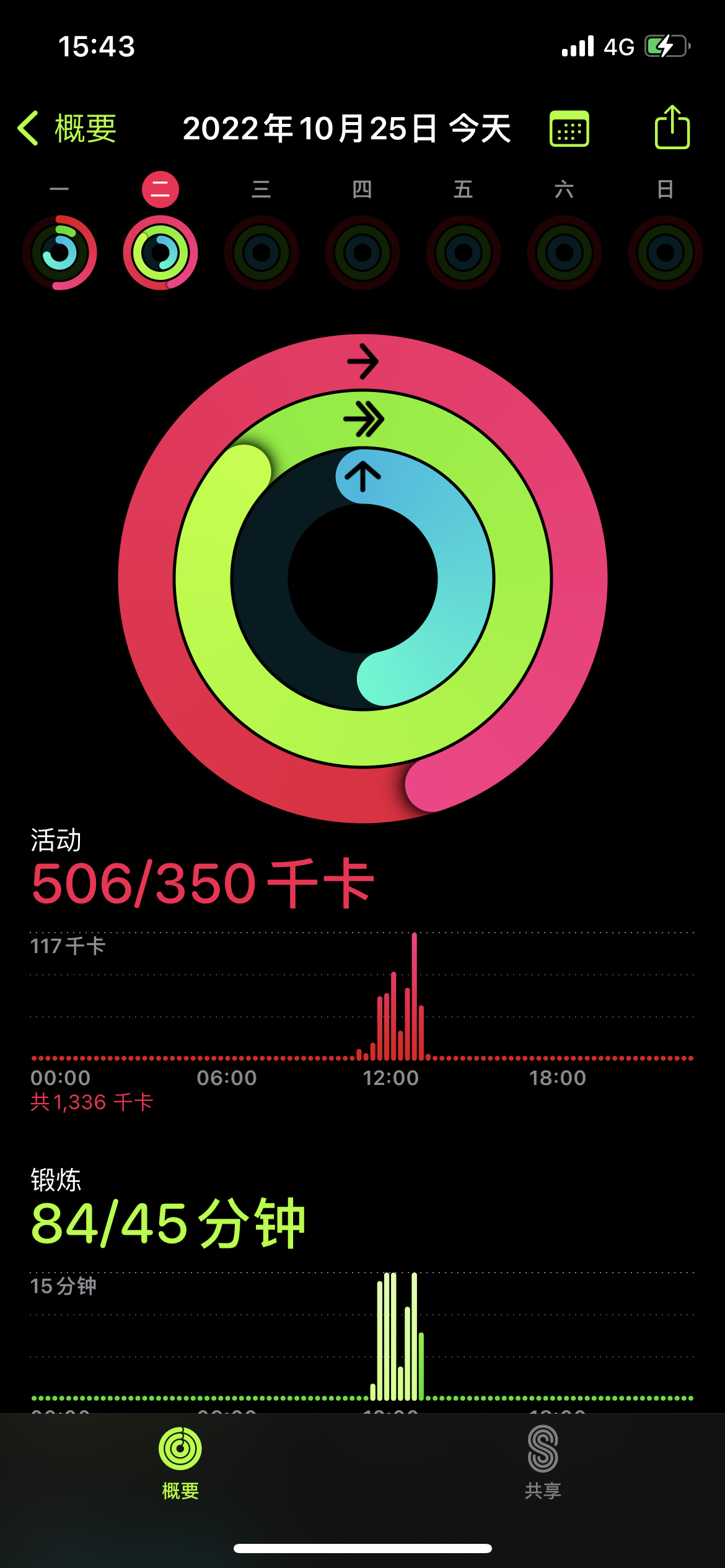Image resolution: width=725 pixels, height=1568 pixels.
Task: Select Thursday's activity rings
Action: [x=362, y=253]
